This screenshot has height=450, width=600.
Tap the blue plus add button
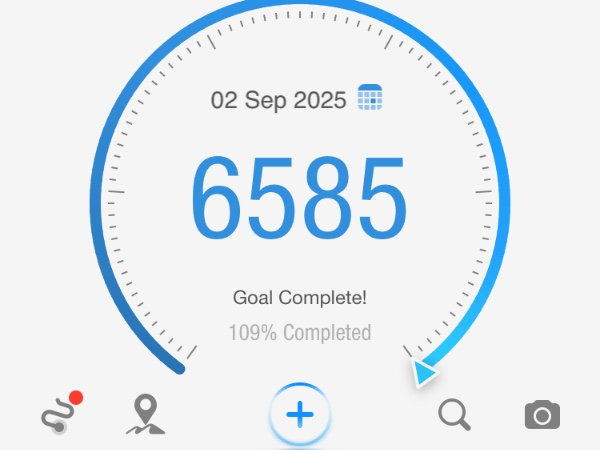click(x=300, y=413)
